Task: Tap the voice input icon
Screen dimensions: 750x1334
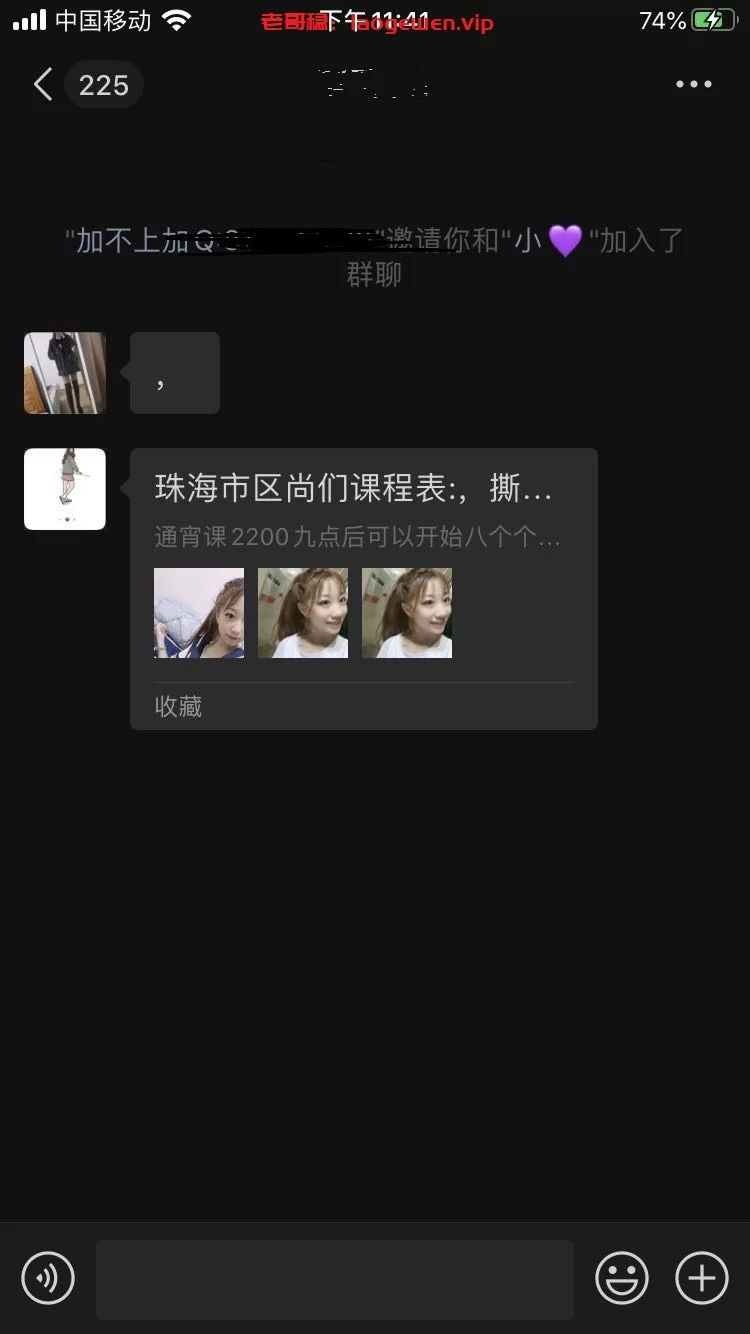Action: pos(48,1278)
